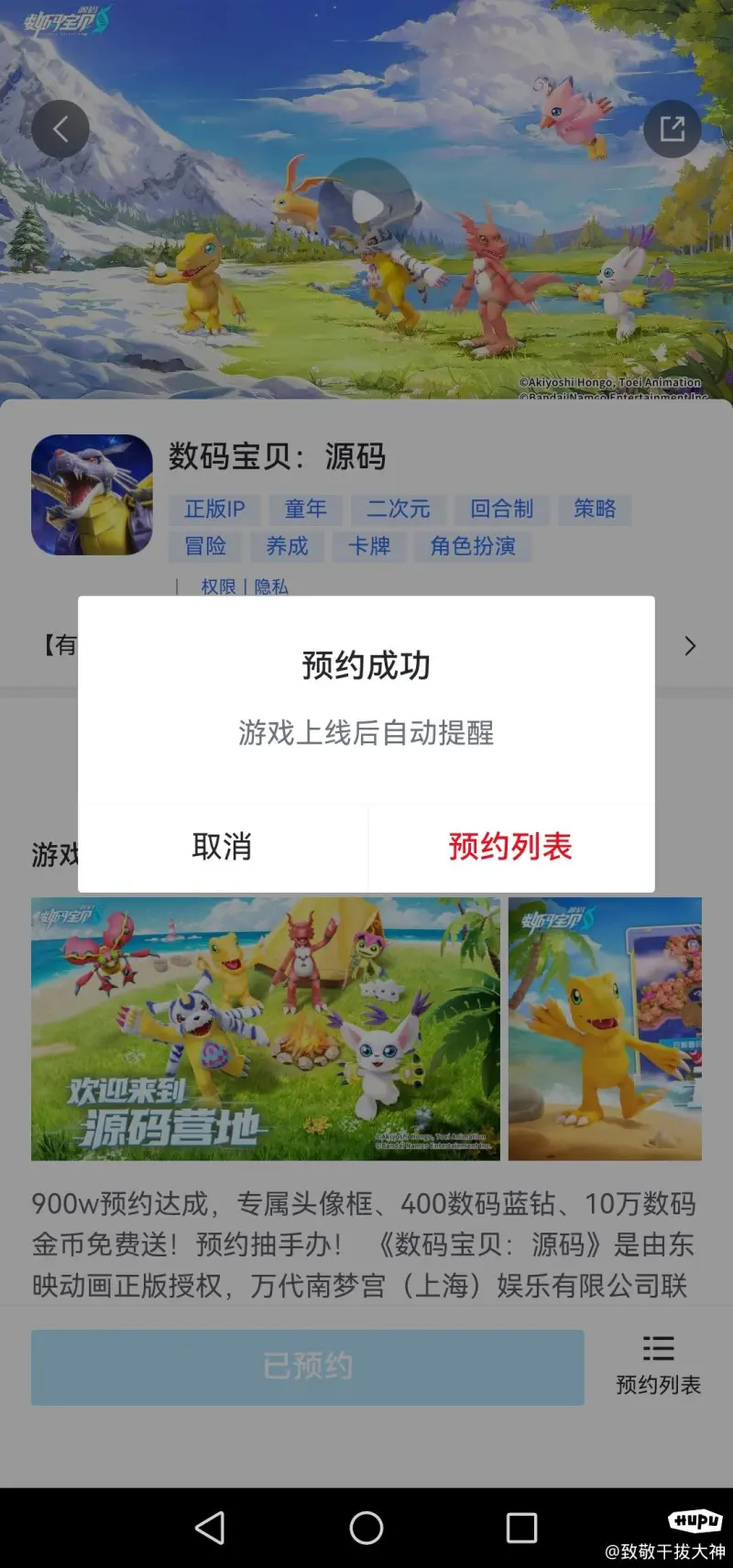The height and width of the screenshot is (1568, 733).
Task: Open 预约列表 from the dialog
Action: pos(510,847)
